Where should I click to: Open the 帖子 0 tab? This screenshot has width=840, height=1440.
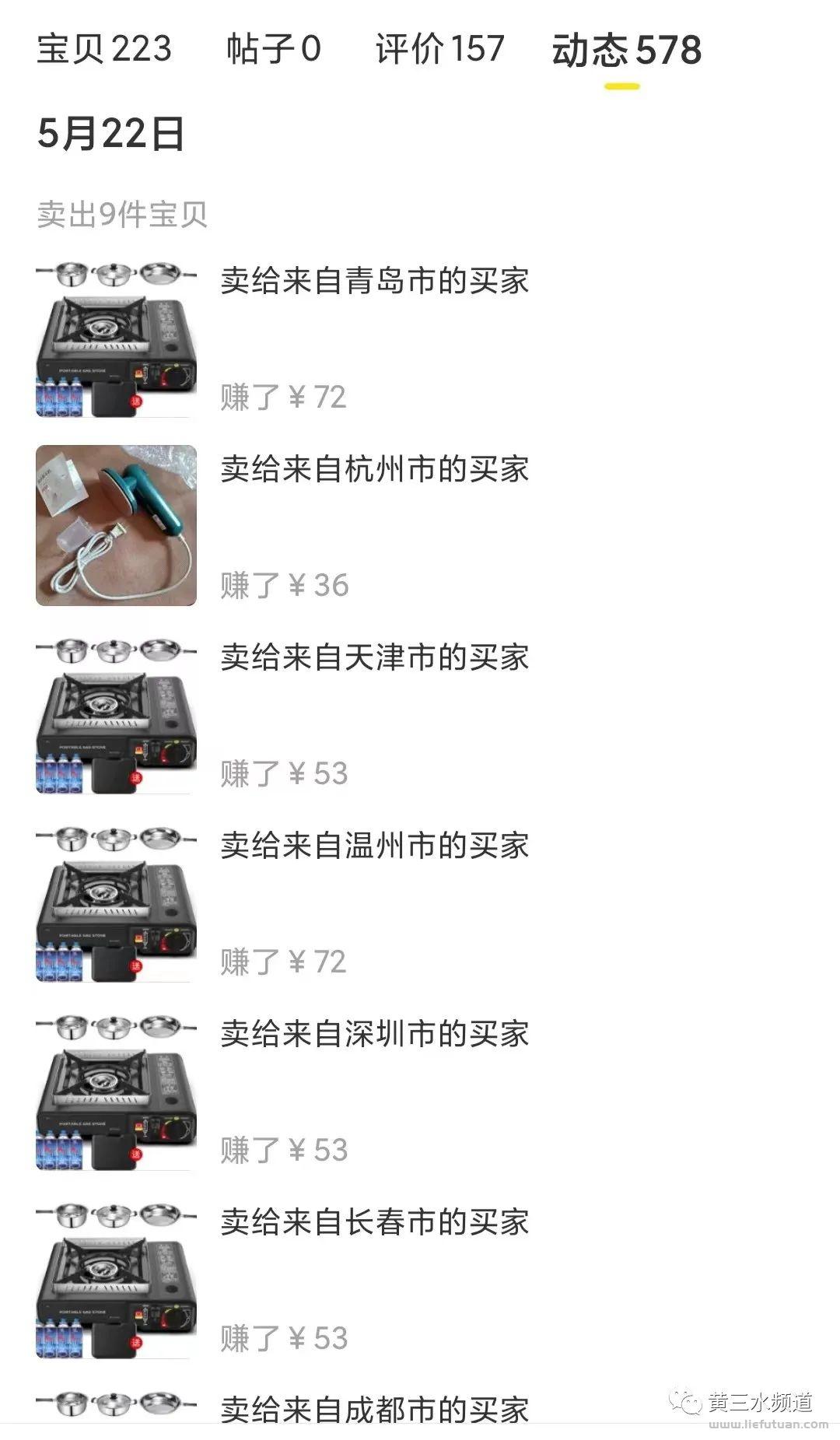tap(273, 49)
